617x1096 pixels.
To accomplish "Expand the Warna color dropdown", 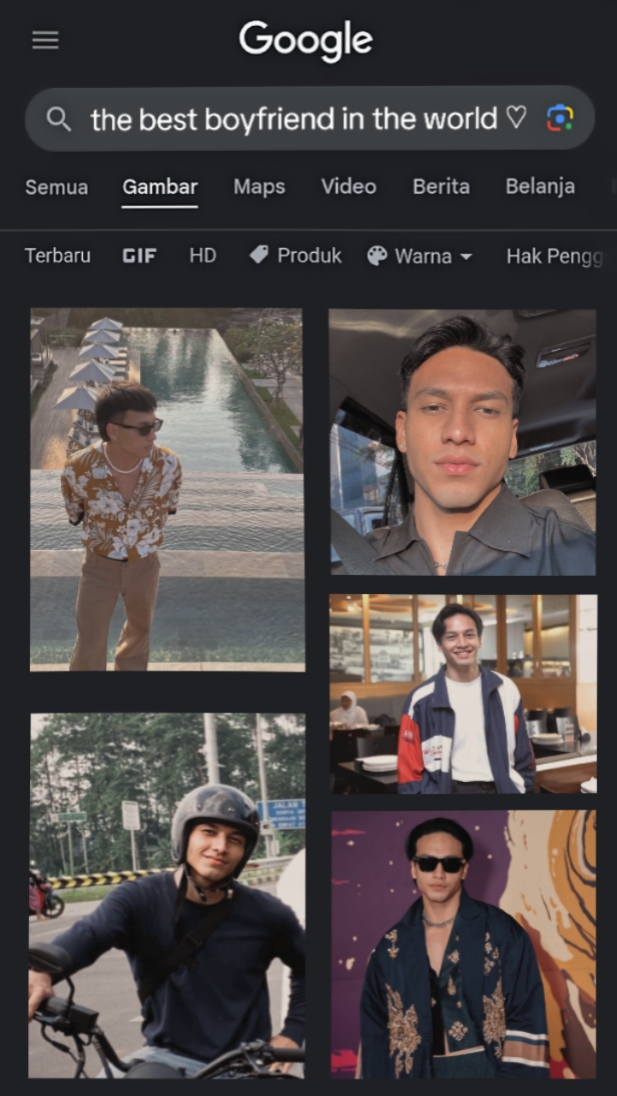I will tap(419, 256).
